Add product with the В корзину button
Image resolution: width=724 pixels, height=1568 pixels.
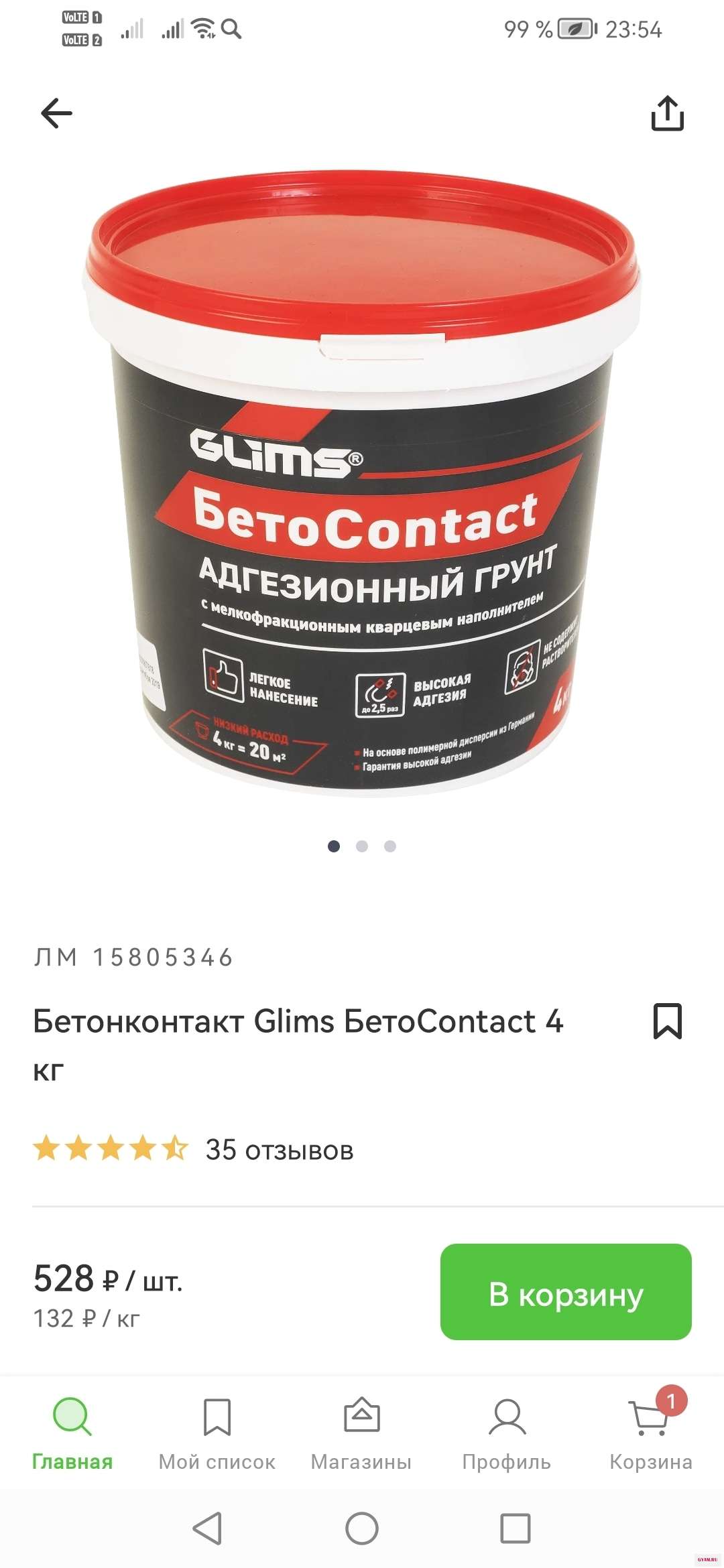[x=565, y=1292]
